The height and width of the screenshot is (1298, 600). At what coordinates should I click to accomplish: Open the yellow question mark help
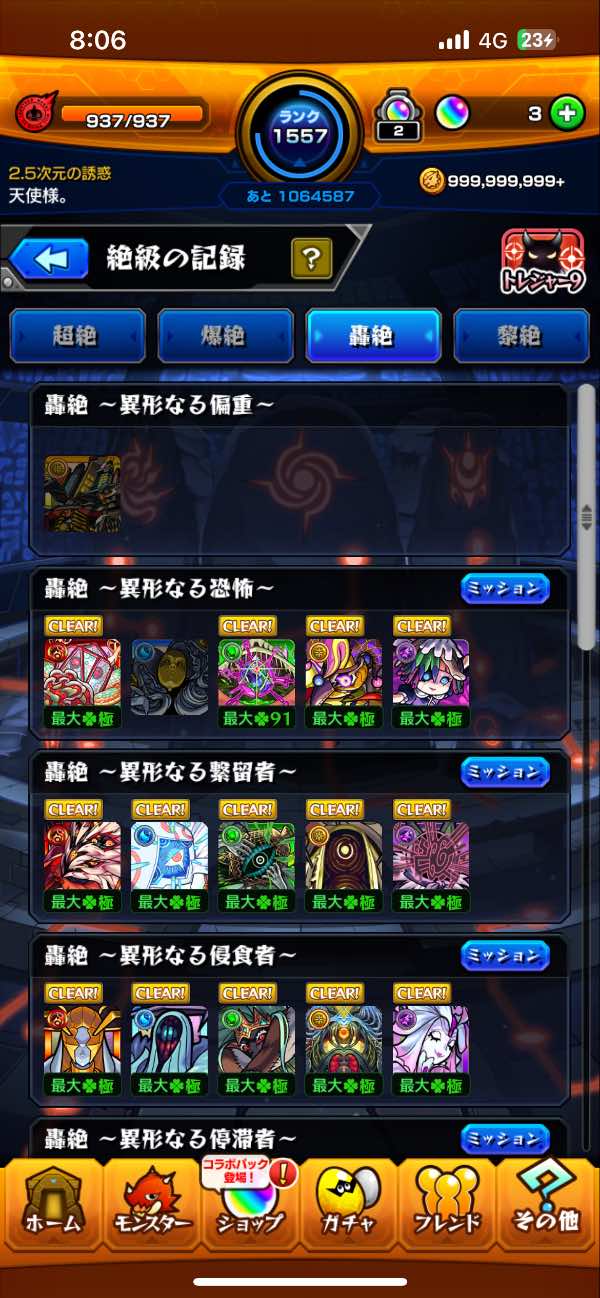[312, 260]
